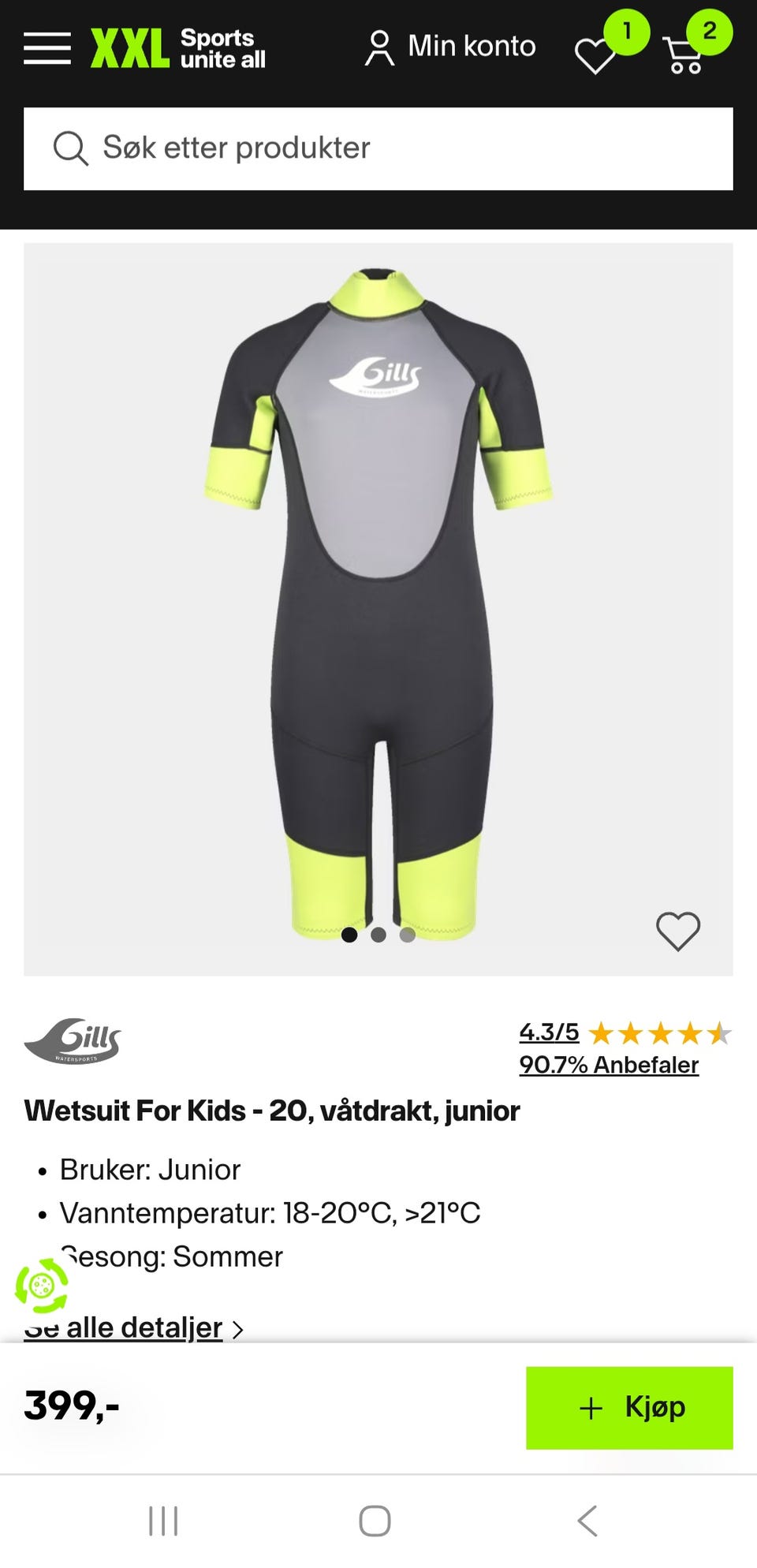757x1568 pixels.
Task: Open the 90.7% Anbefaler link
Action: tap(609, 1065)
